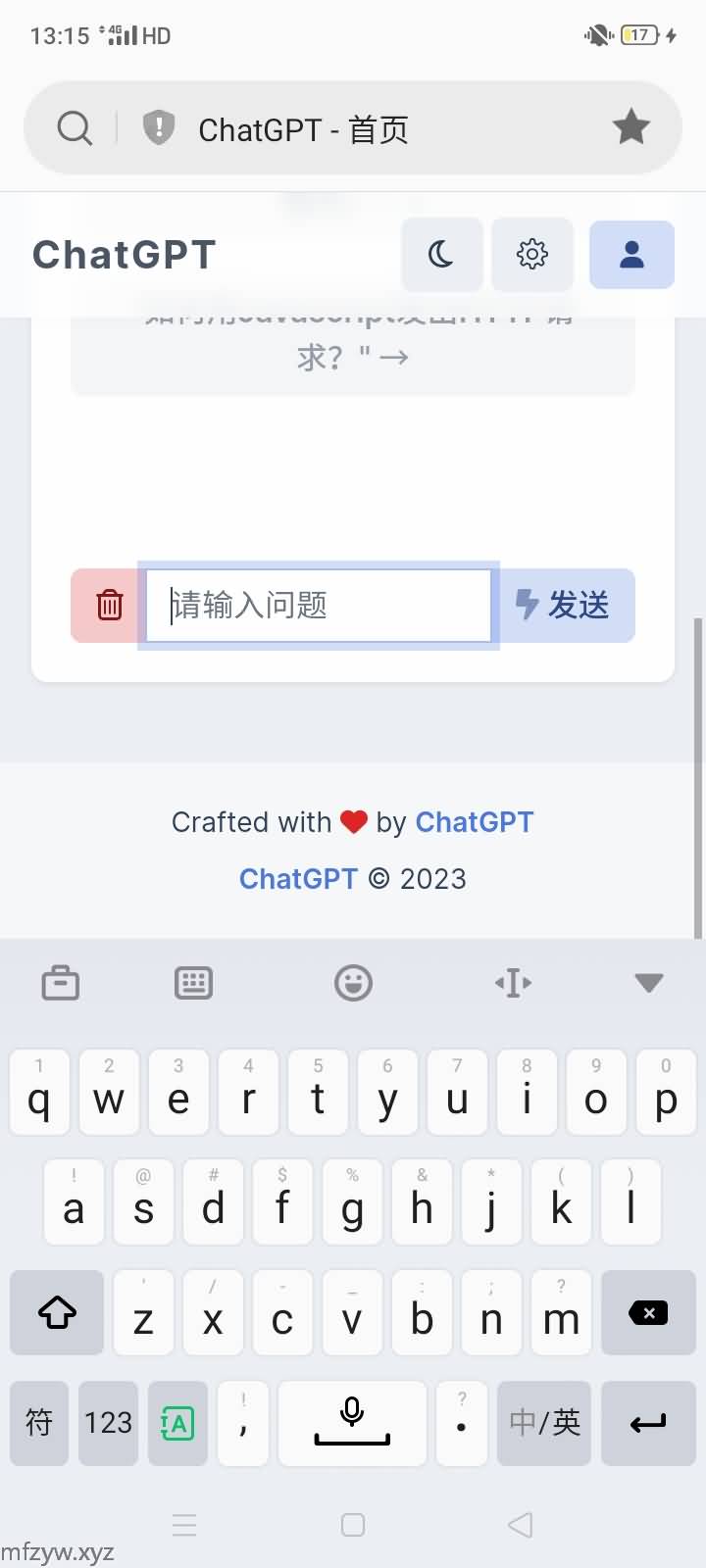The height and width of the screenshot is (1568, 706).
Task: Open the keyboard toolbox icon
Action: point(61,982)
